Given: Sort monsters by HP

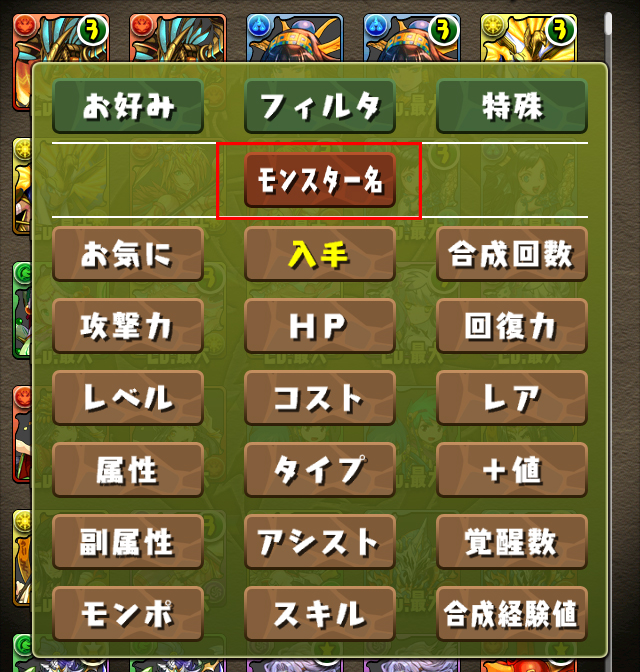Looking at the screenshot, I should 320,326.
